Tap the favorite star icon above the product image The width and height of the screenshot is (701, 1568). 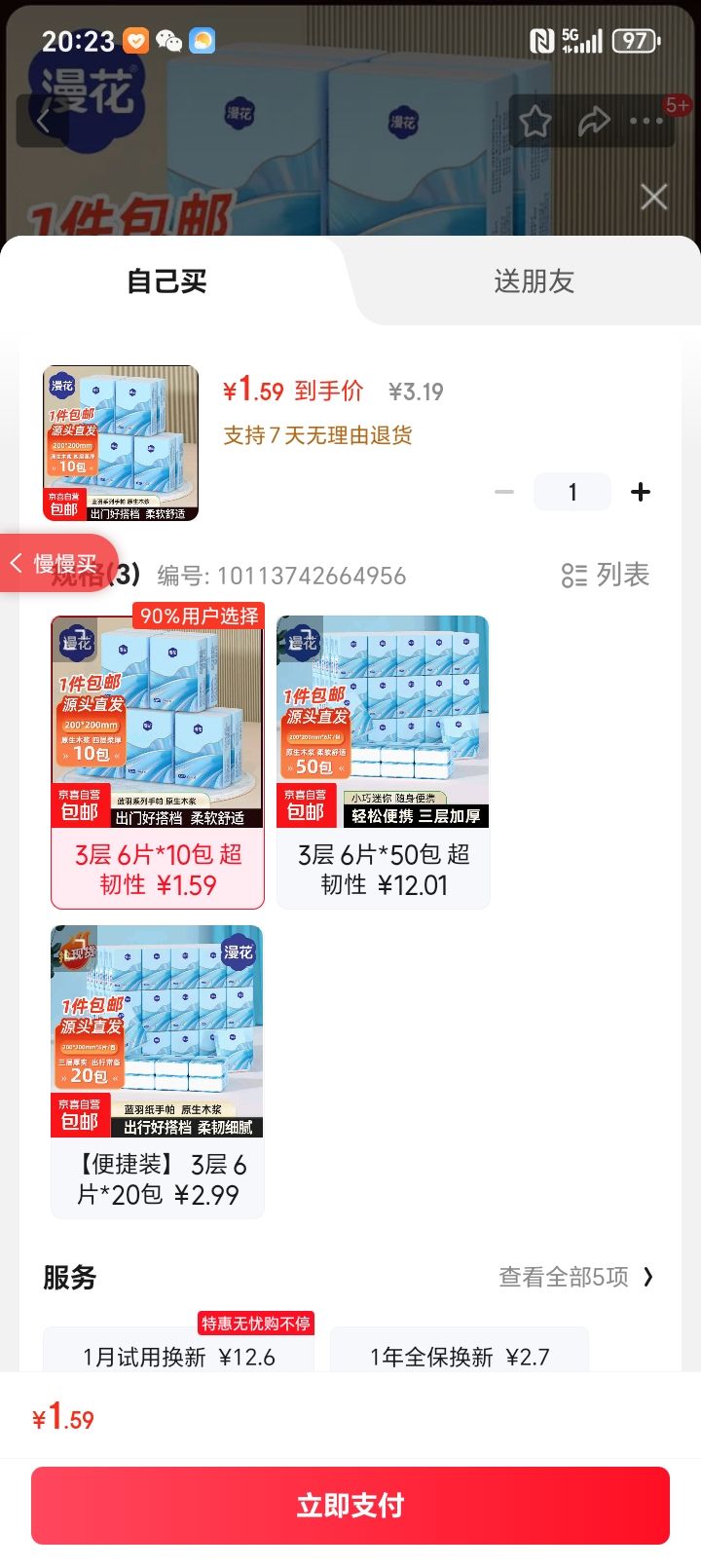tap(536, 120)
